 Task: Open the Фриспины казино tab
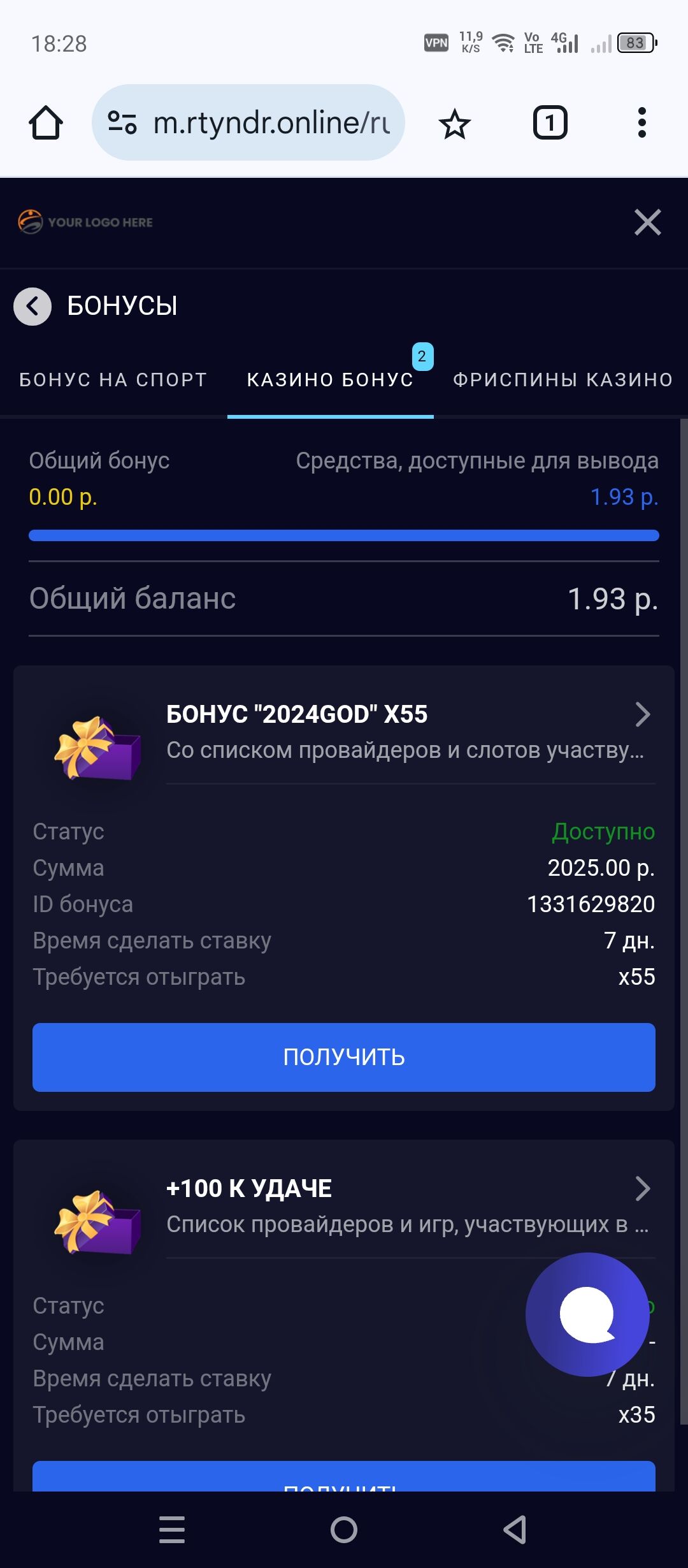coord(563,380)
